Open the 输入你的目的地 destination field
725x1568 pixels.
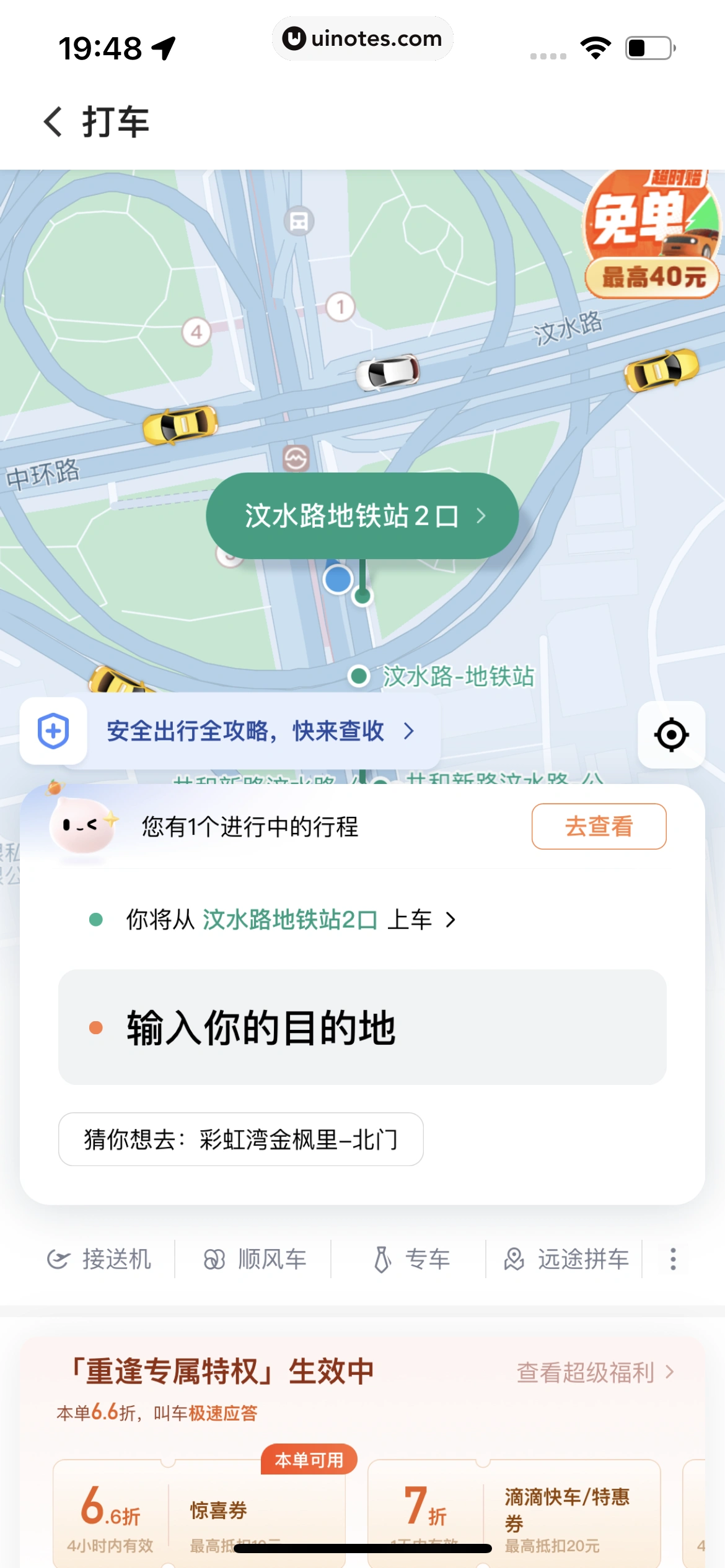[x=362, y=1027]
